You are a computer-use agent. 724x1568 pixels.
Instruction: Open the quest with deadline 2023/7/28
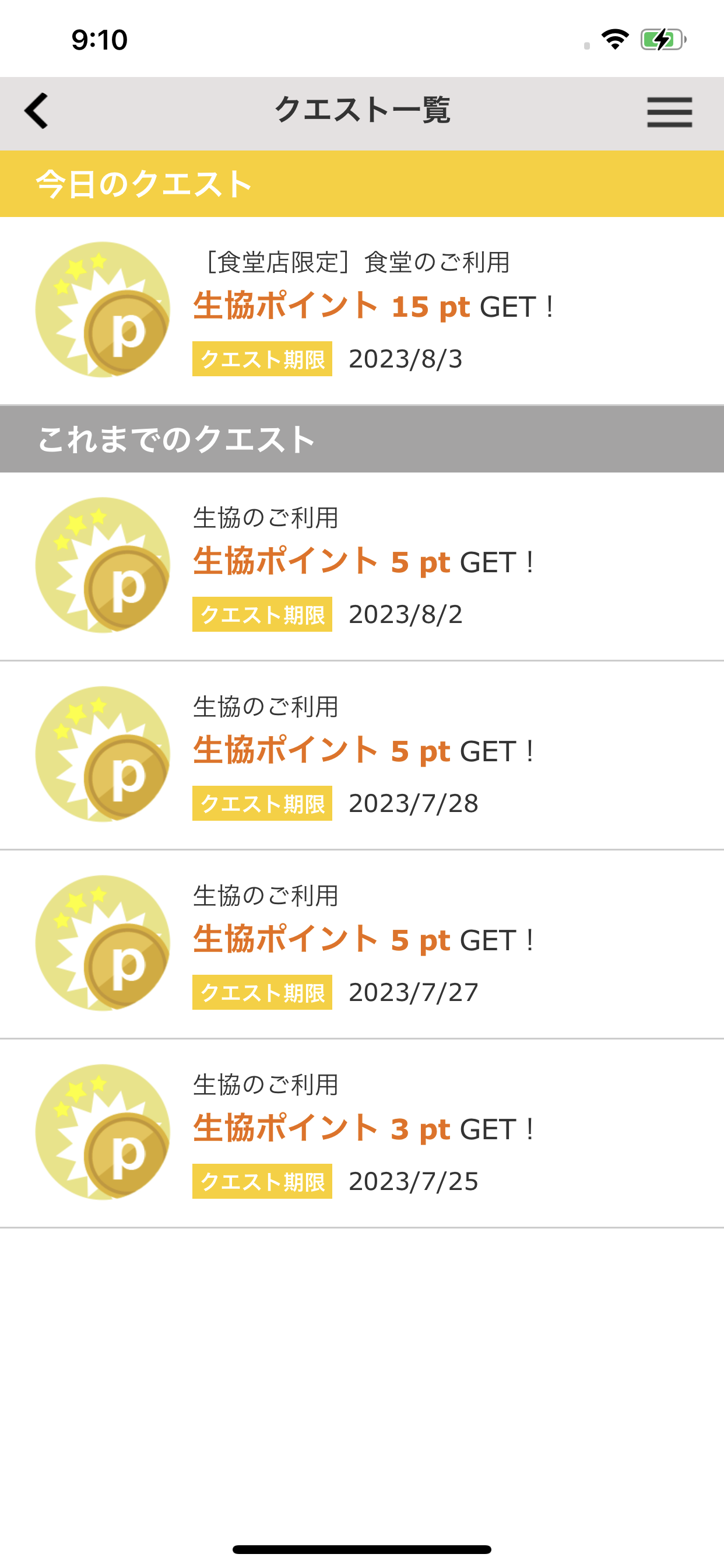[362, 755]
